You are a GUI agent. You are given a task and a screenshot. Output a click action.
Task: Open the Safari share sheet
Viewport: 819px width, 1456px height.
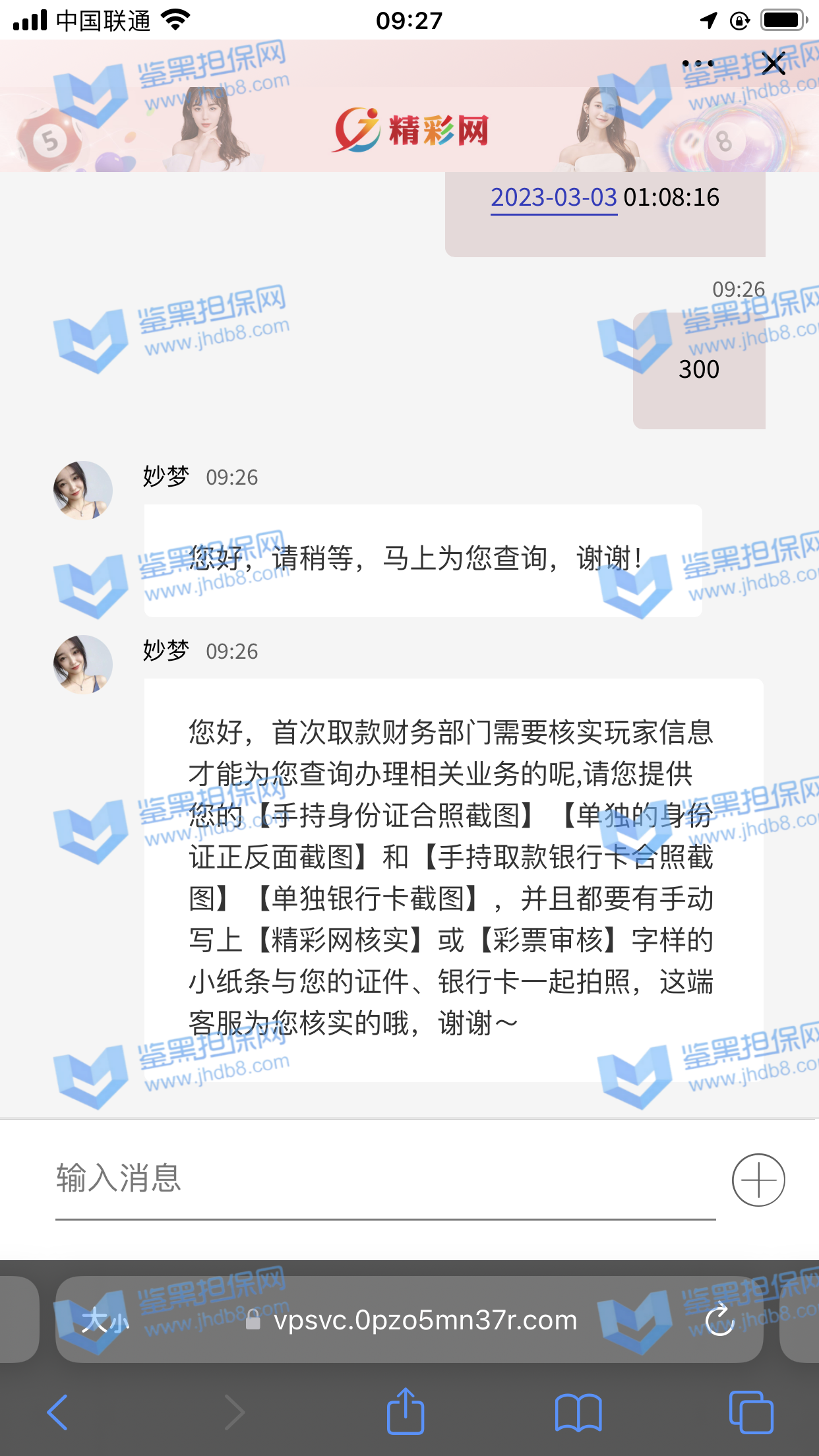(405, 1411)
